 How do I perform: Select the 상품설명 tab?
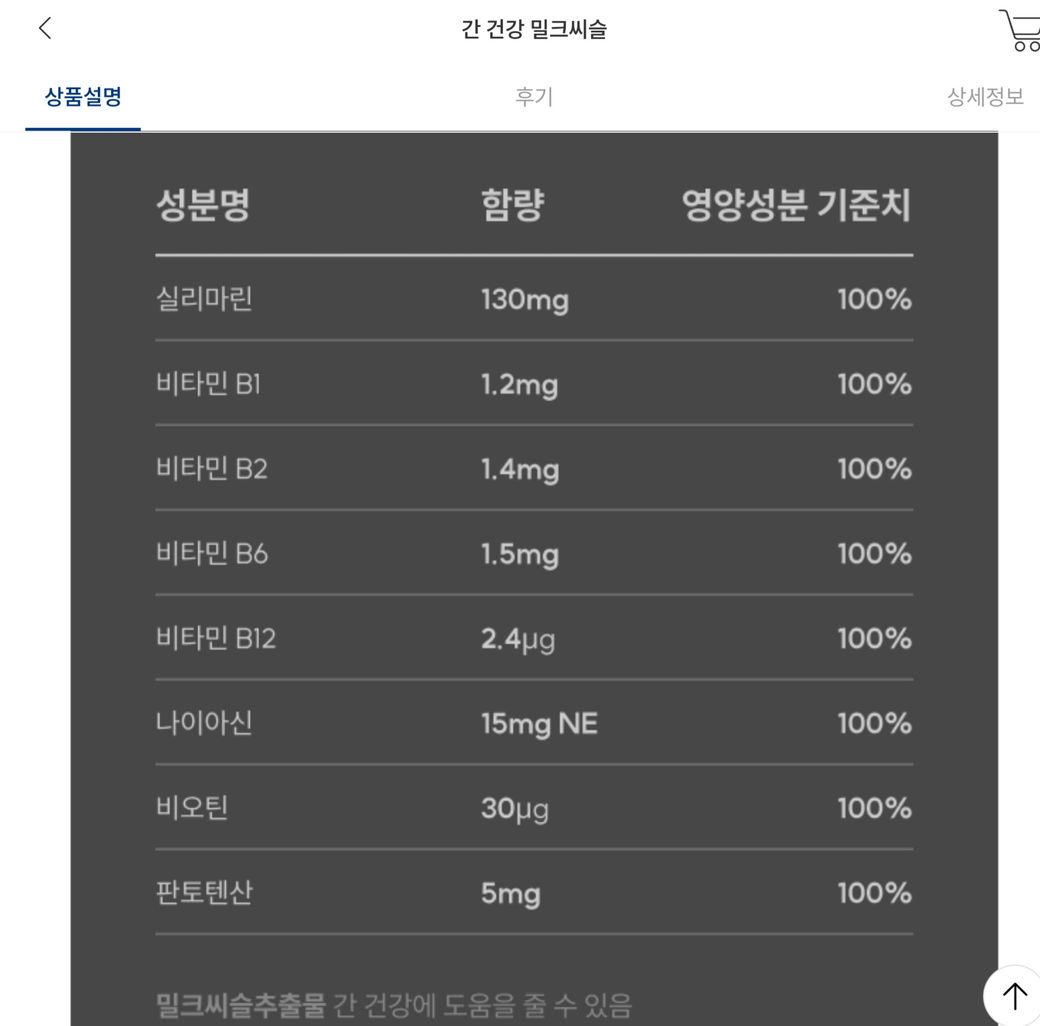point(83,97)
